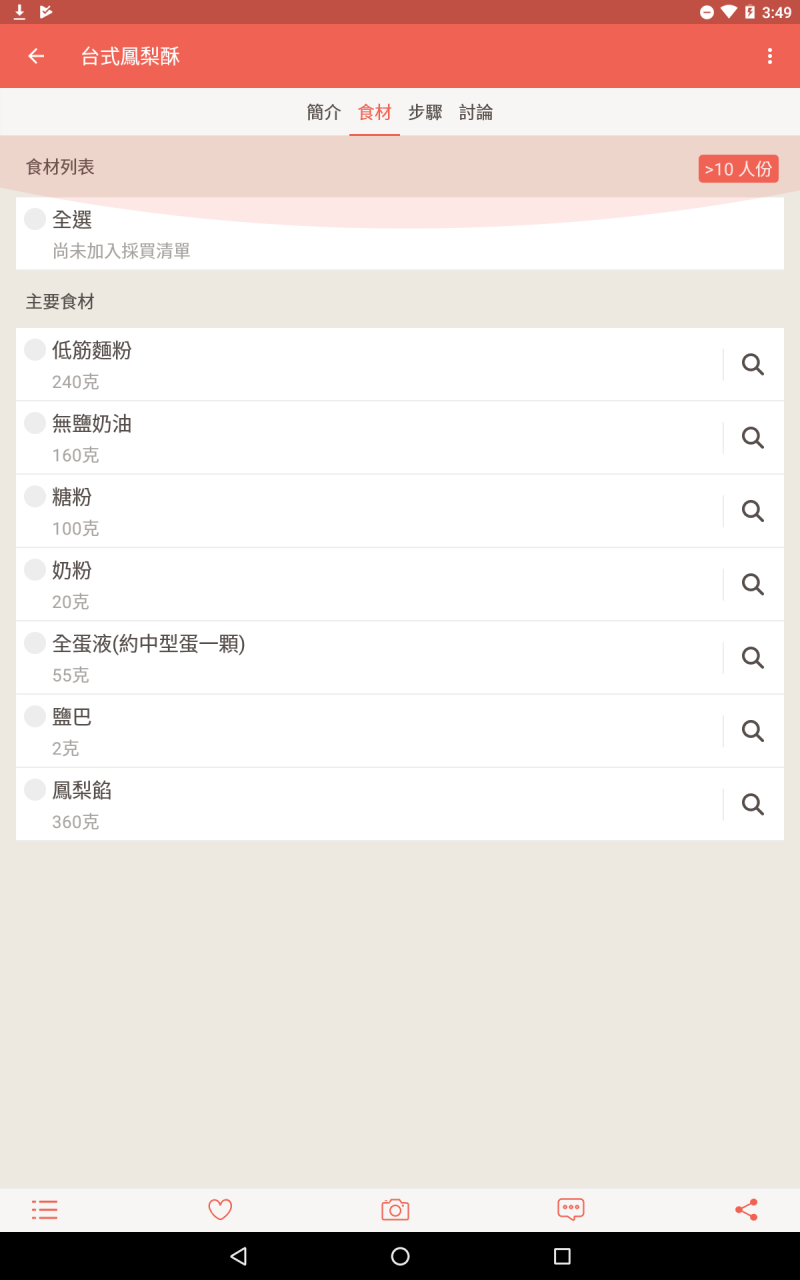Image resolution: width=800 pixels, height=1280 pixels.
Task: Favorite the recipe with the heart icon
Action: point(219,1209)
